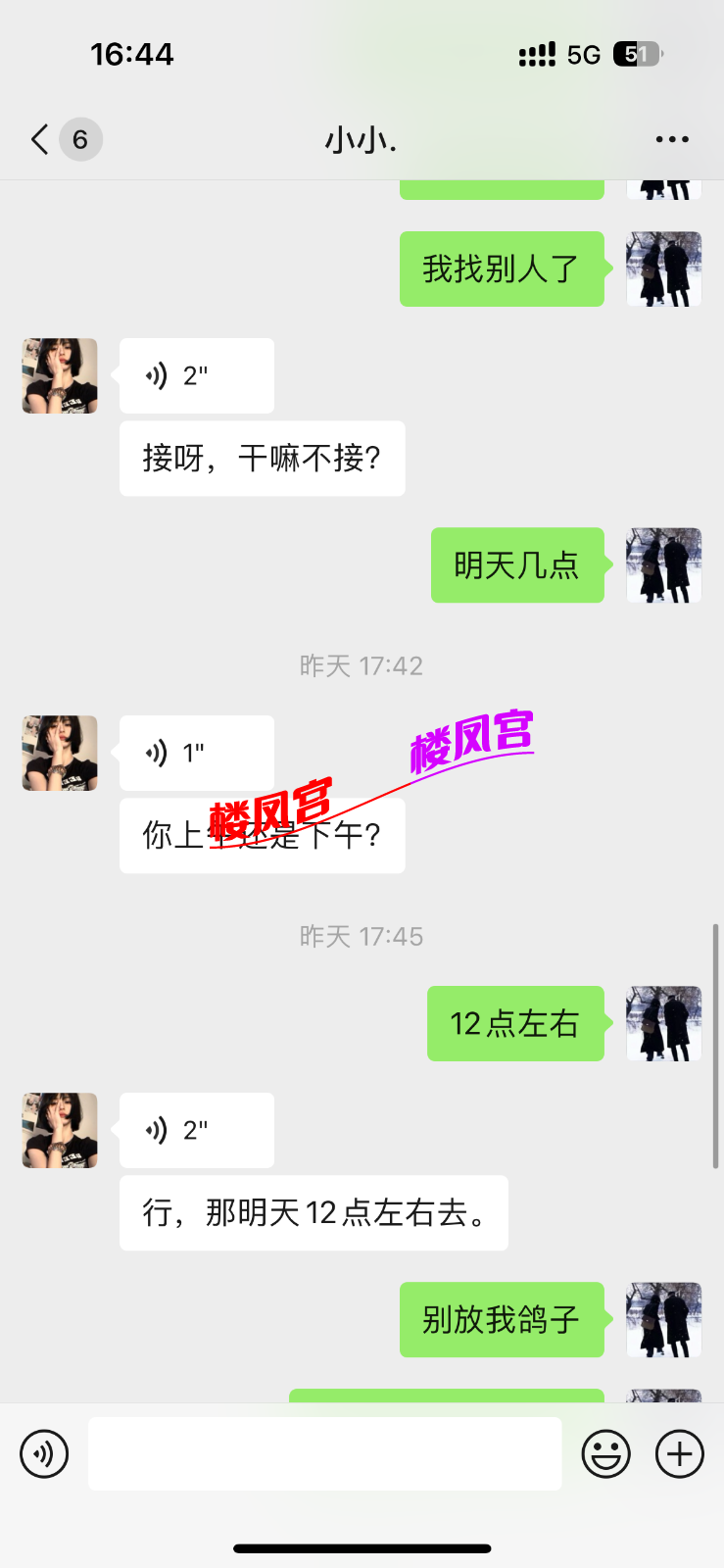The image size is (724, 1568).
Task: Tap the home indicator bar at screen bottom
Action: pos(362,1522)
